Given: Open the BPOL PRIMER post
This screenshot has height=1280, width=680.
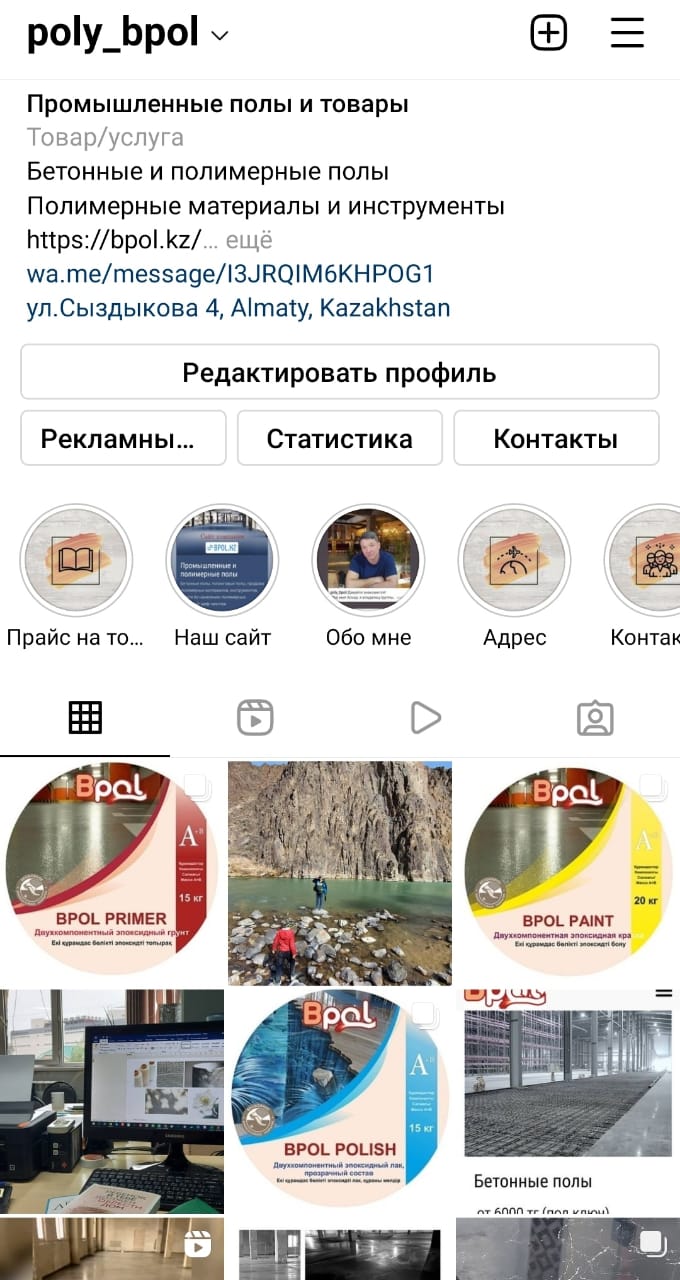Looking at the screenshot, I should pyautogui.click(x=111, y=872).
